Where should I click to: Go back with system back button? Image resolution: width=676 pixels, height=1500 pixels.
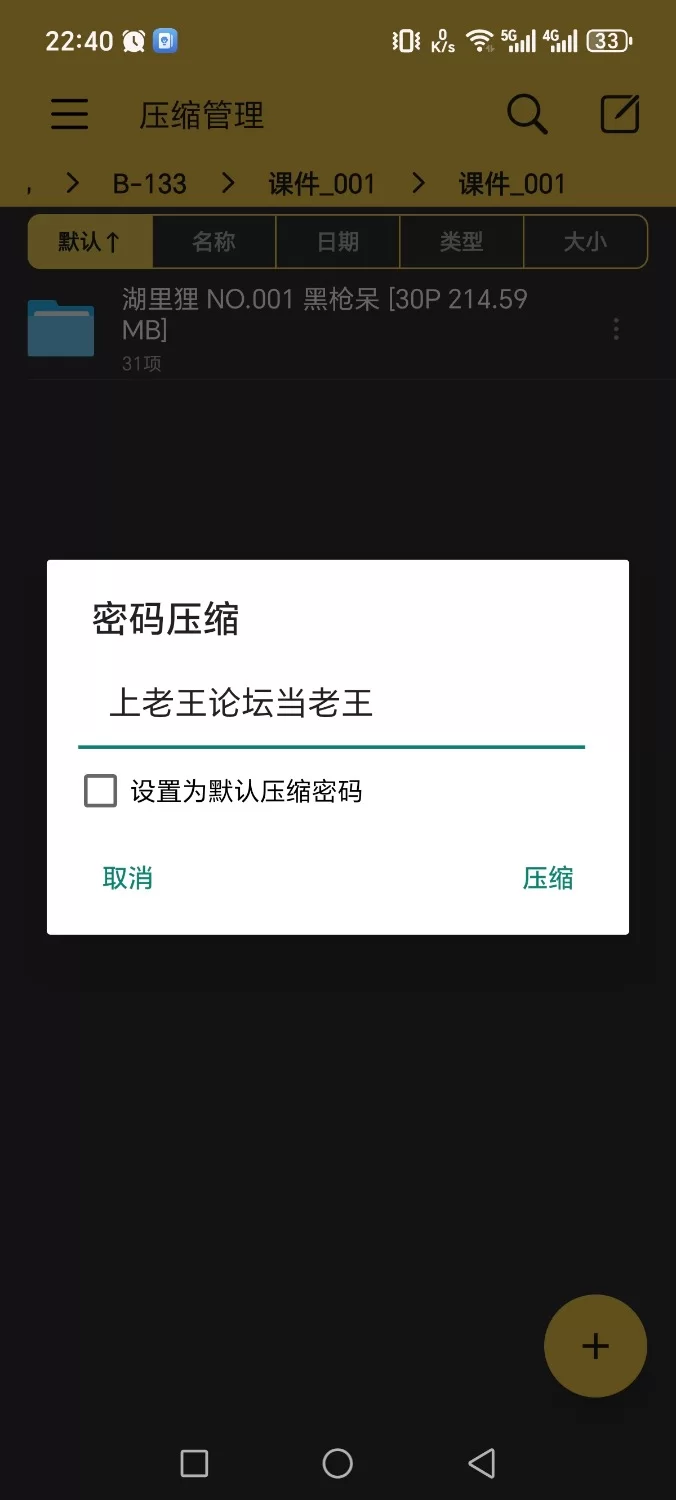pos(481,1464)
